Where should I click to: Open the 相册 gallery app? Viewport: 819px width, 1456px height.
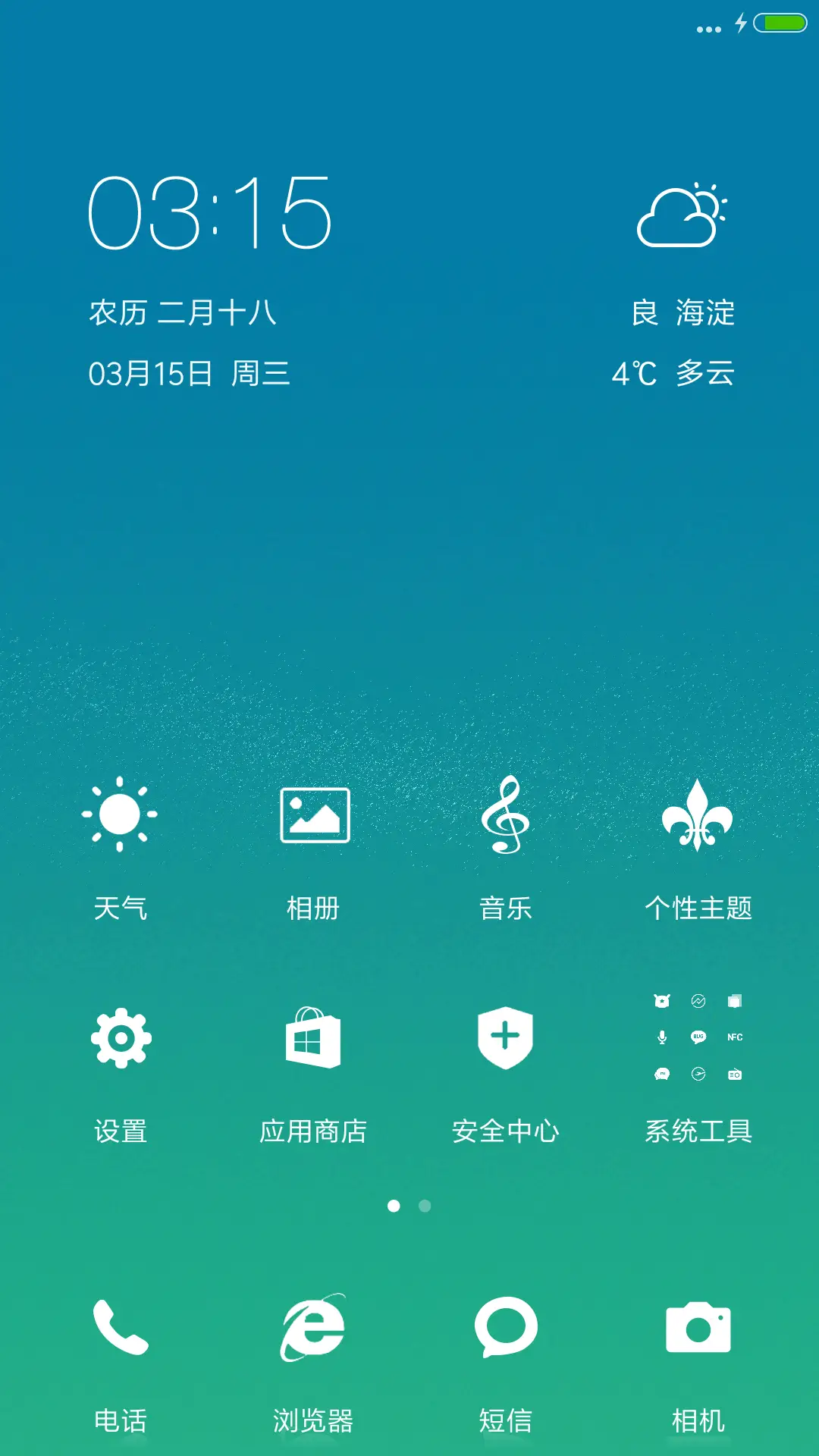pos(314,817)
